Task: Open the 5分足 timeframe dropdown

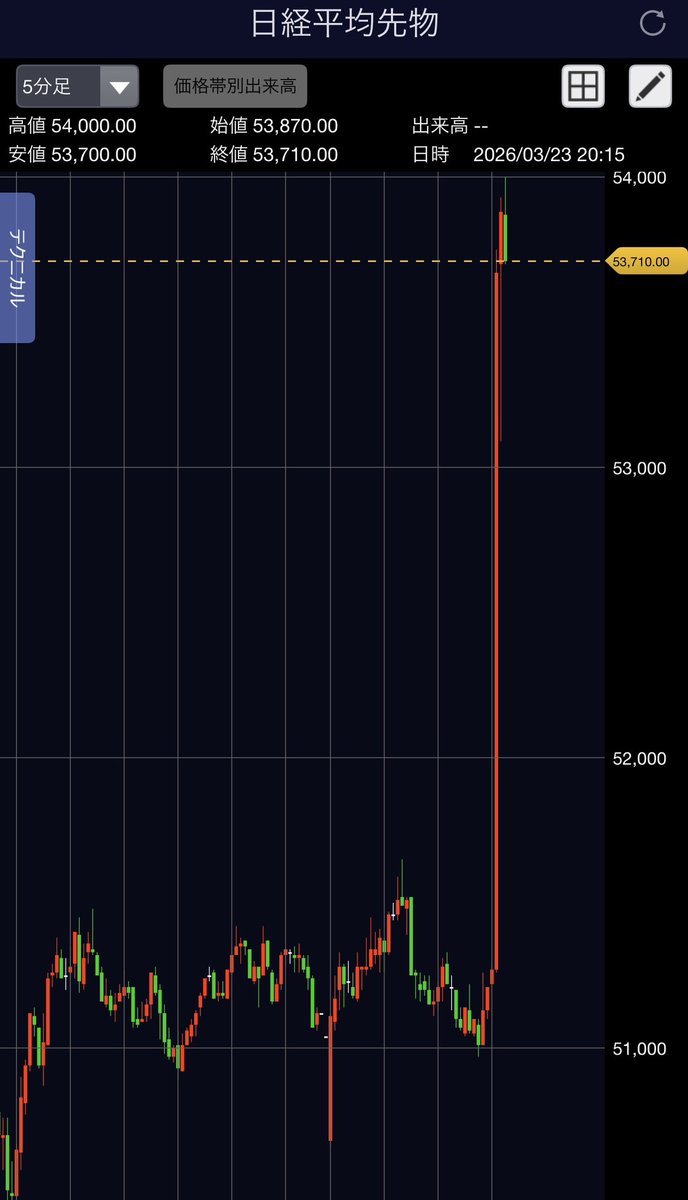Action: point(77,87)
